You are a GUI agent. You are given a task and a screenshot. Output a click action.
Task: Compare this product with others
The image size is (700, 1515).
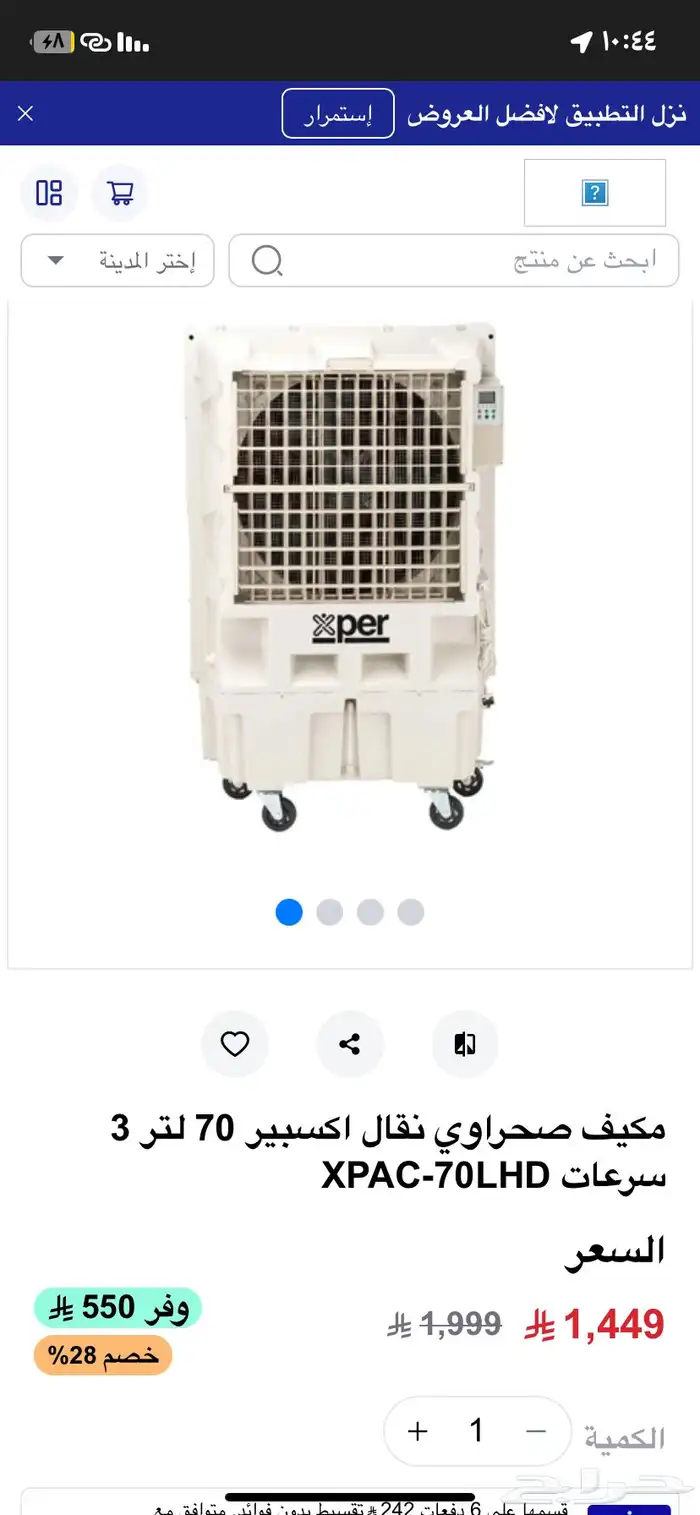click(x=465, y=1045)
